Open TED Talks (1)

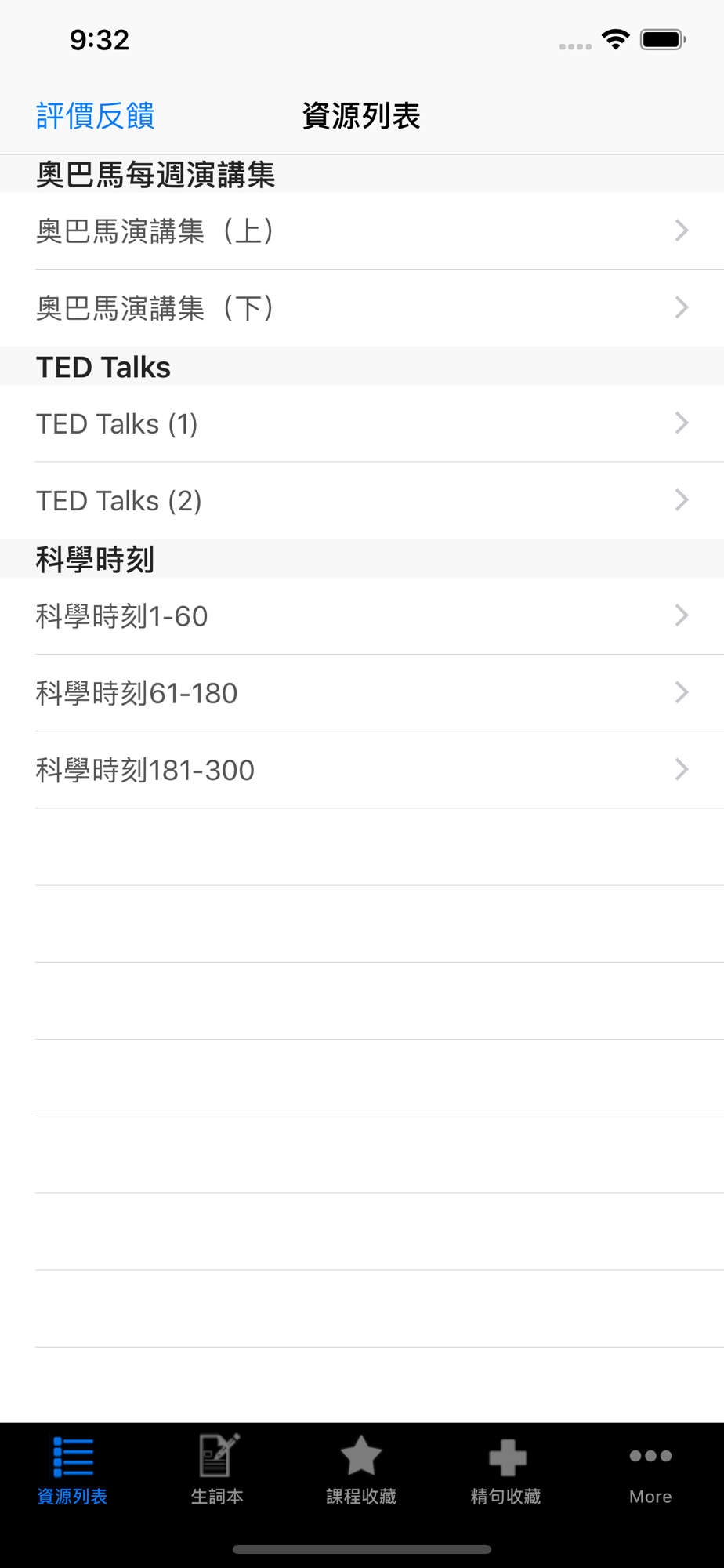pos(362,423)
